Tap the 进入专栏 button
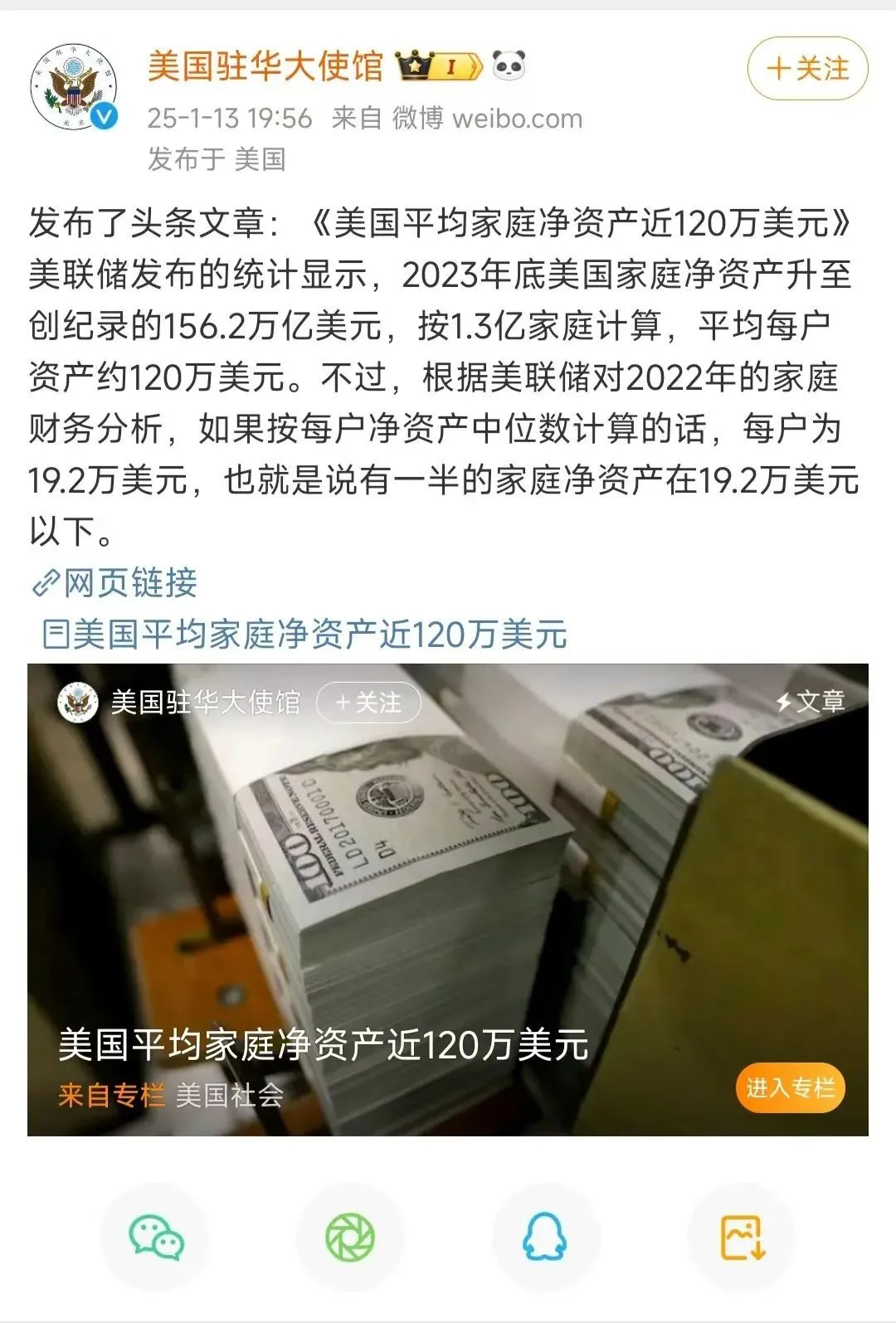The height and width of the screenshot is (1323, 896). [x=789, y=1087]
